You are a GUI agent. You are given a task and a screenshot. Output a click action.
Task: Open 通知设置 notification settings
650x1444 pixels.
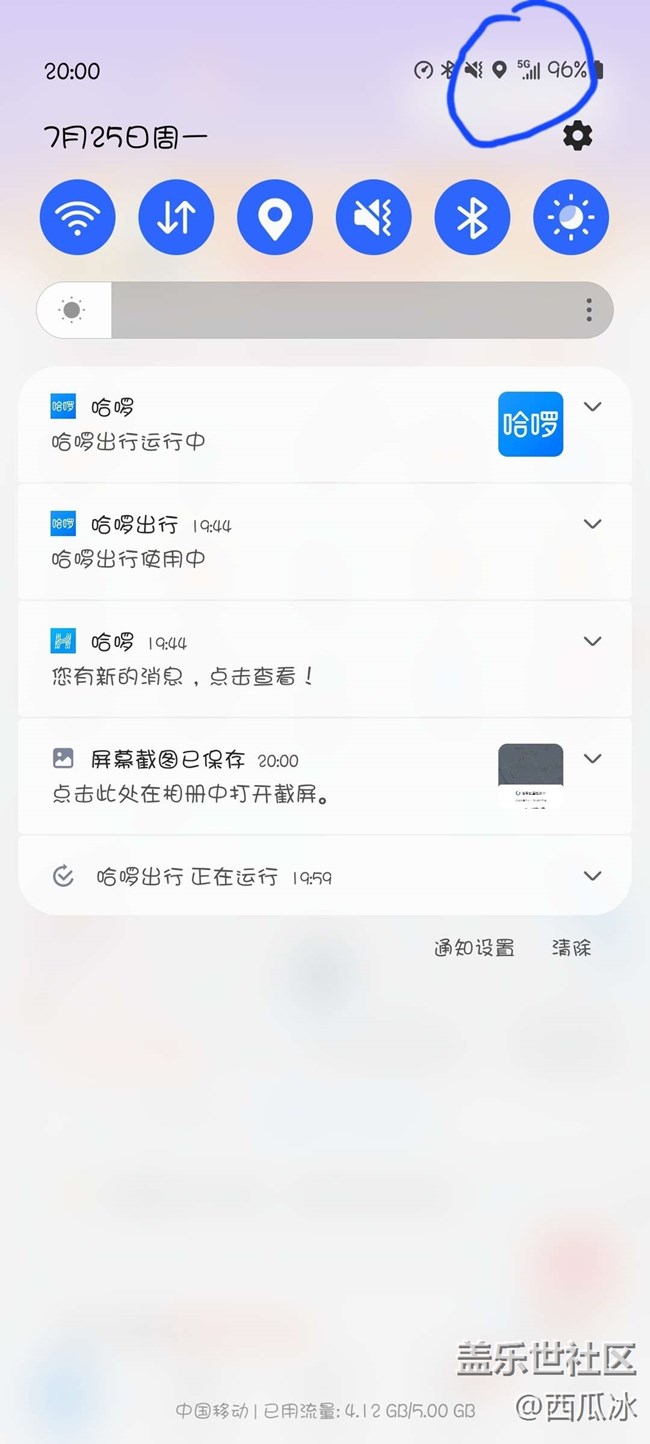[x=474, y=948]
